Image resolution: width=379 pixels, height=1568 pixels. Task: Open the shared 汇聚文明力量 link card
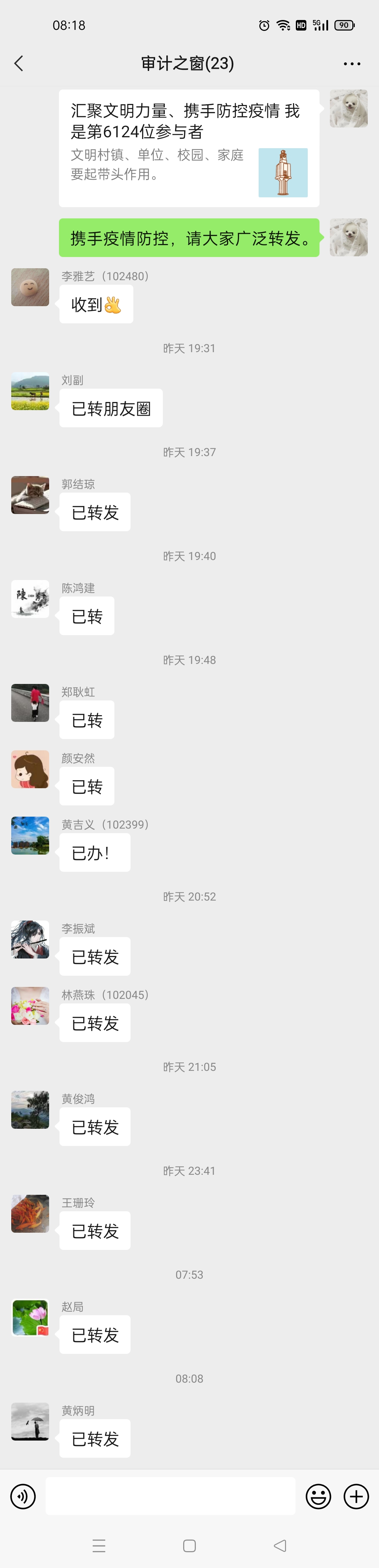click(188, 149)
